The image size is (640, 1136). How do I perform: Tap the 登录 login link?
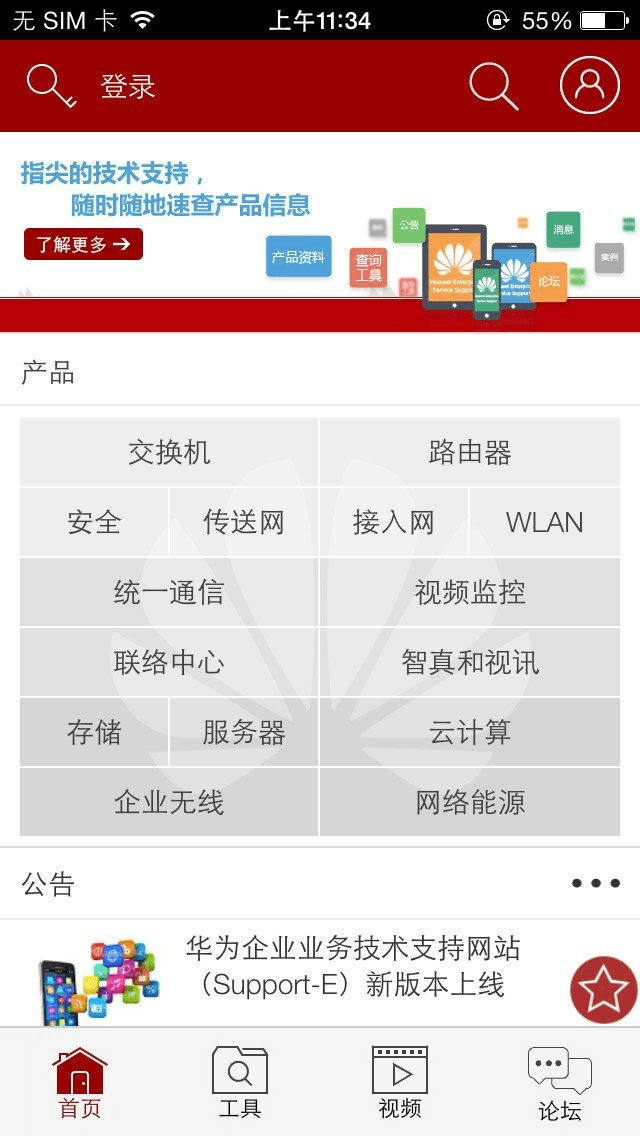[x=127, y=87]
